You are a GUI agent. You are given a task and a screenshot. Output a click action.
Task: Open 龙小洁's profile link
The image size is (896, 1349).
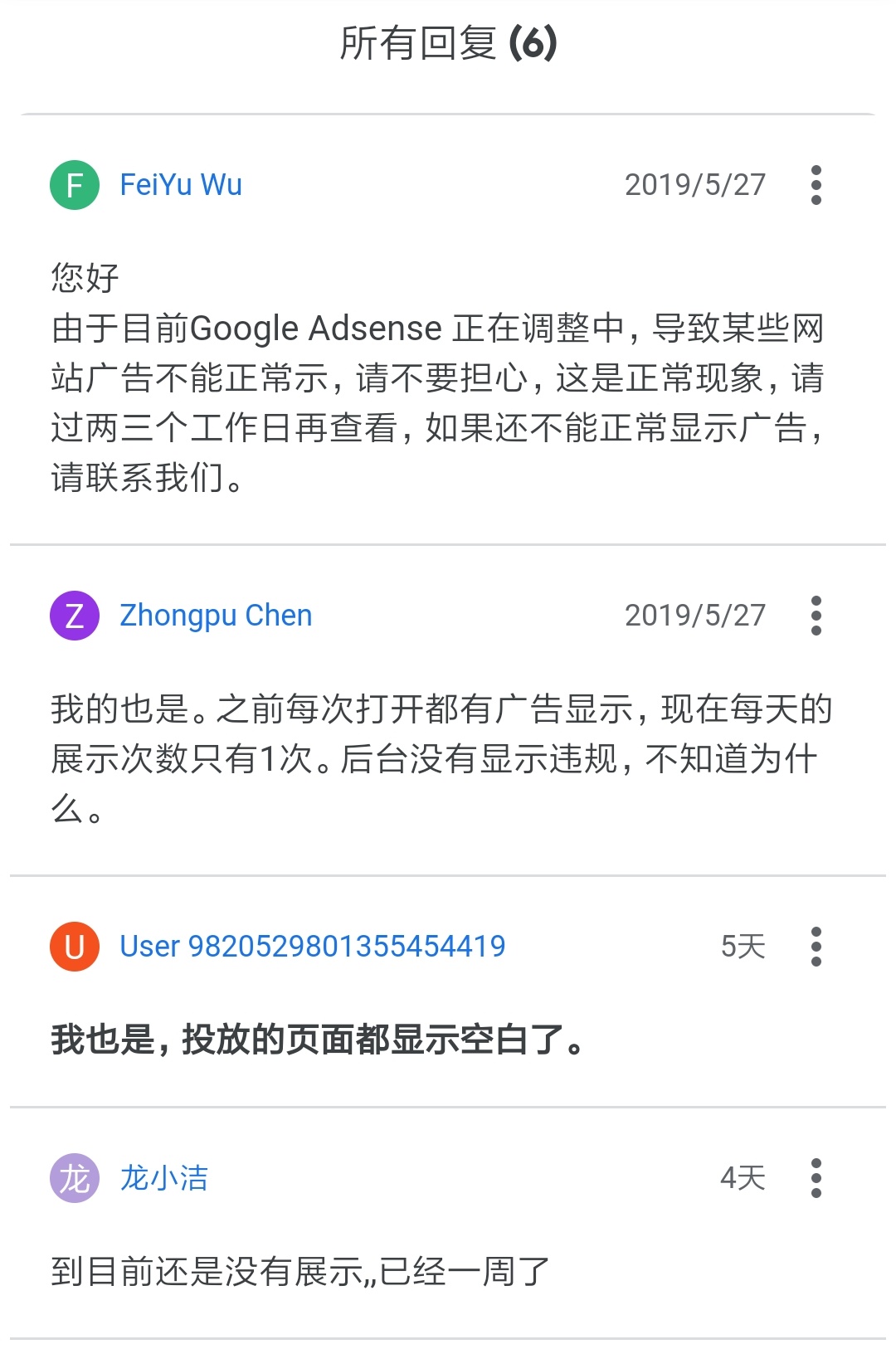[164, 1177]
